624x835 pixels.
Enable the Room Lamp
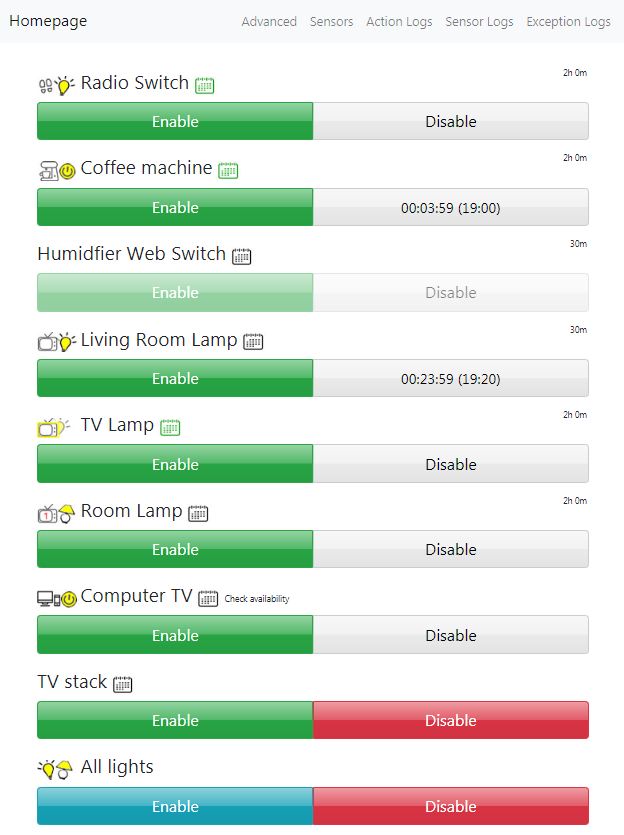pyautogui.click(x=175, y=549)
